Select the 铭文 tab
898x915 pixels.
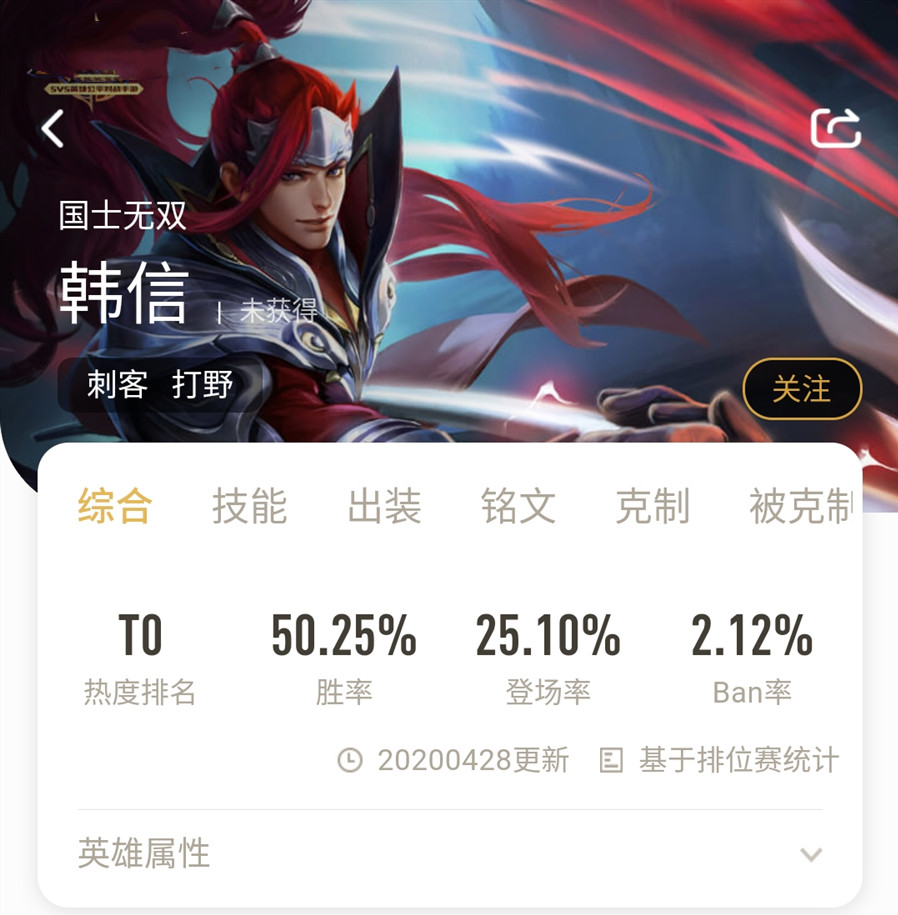click(518, 507)
